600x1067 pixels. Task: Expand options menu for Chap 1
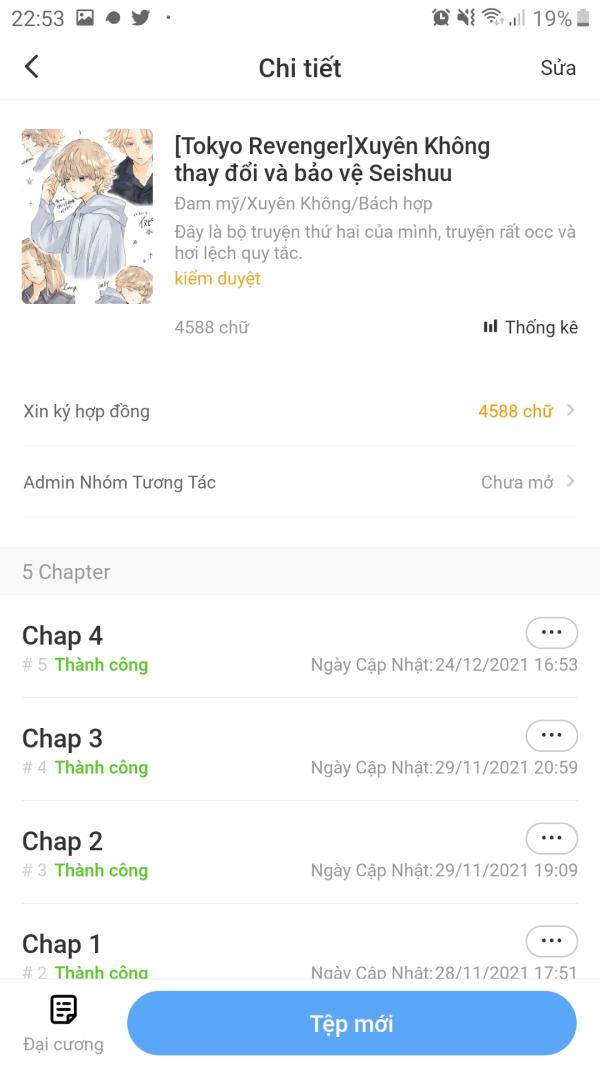click(x=551, y=941)
